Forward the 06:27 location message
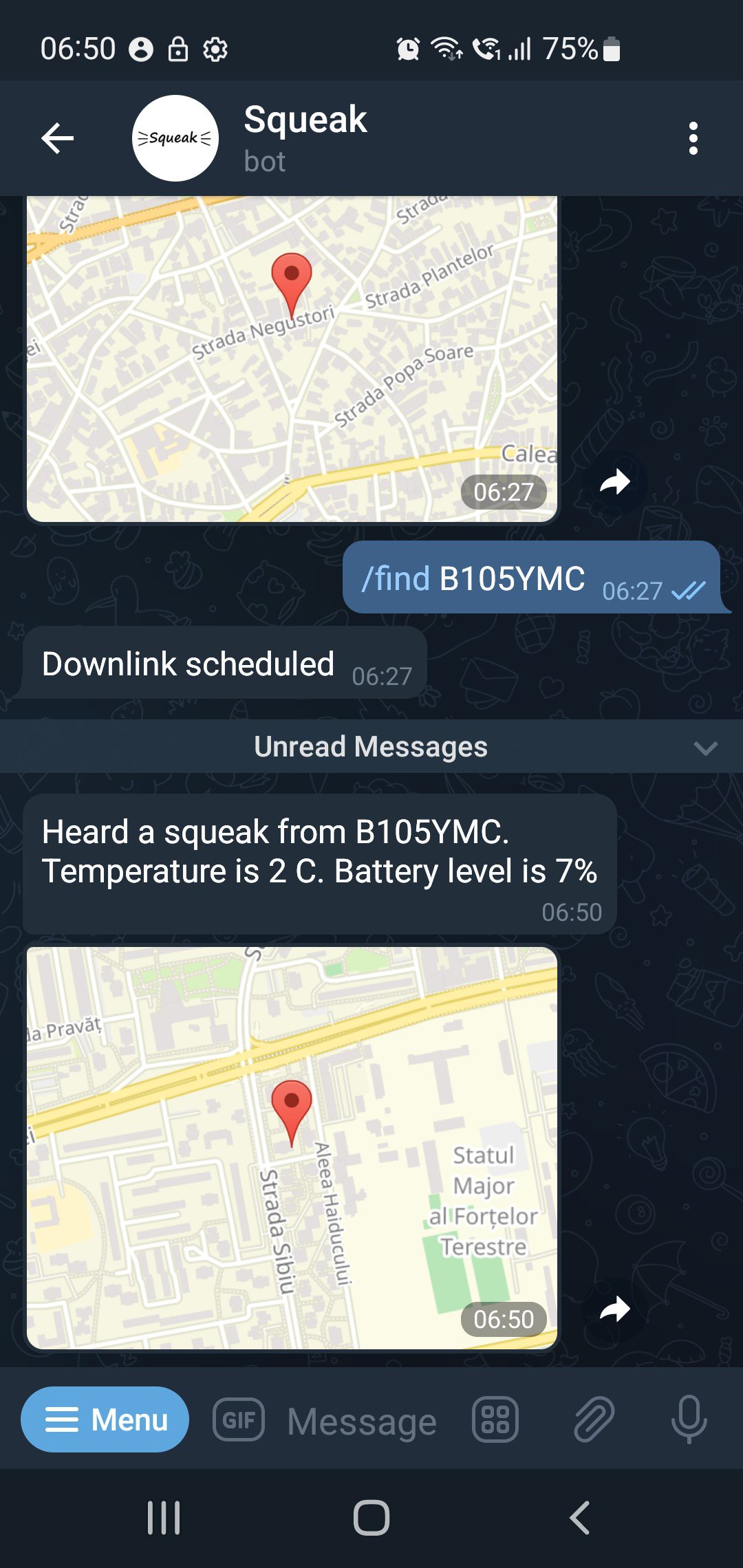 coord(614,481)
